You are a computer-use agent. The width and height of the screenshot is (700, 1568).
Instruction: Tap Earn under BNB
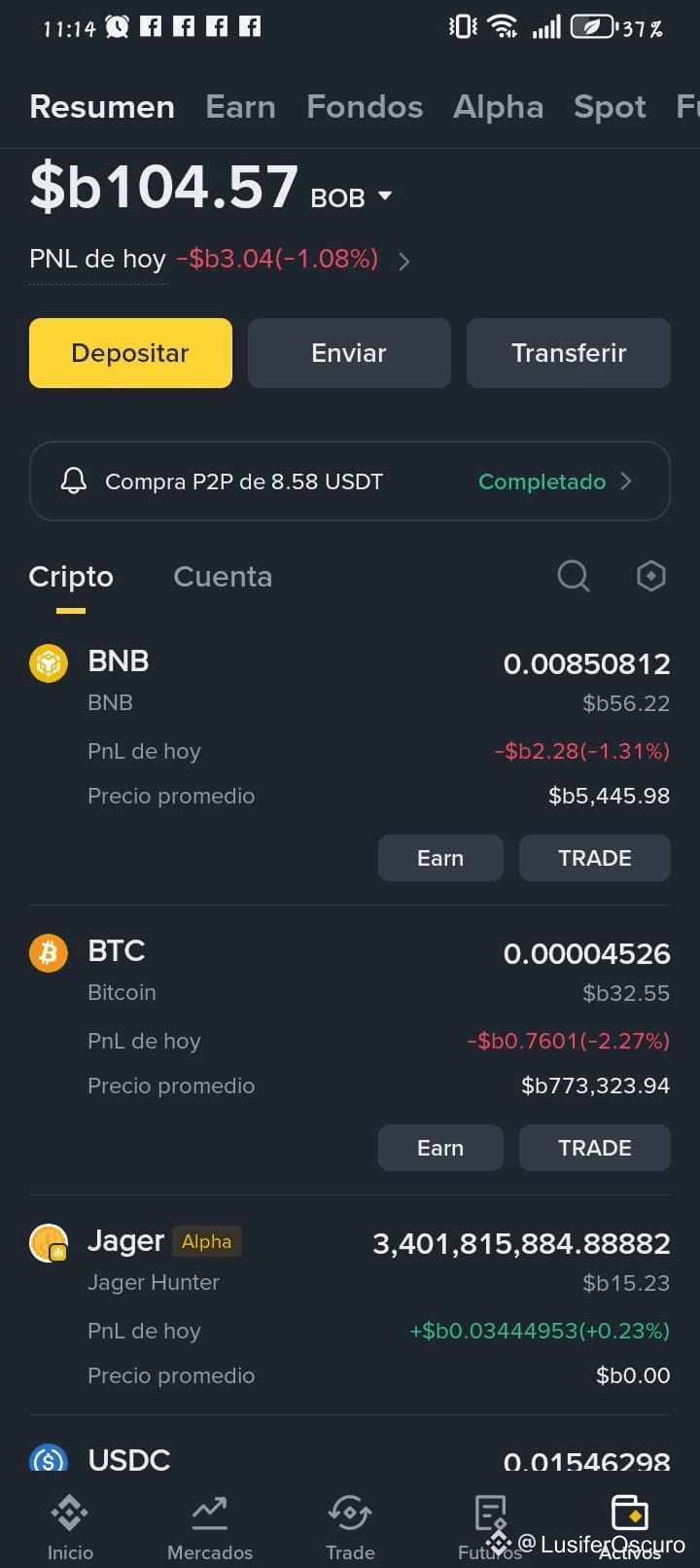click(440, 858)
